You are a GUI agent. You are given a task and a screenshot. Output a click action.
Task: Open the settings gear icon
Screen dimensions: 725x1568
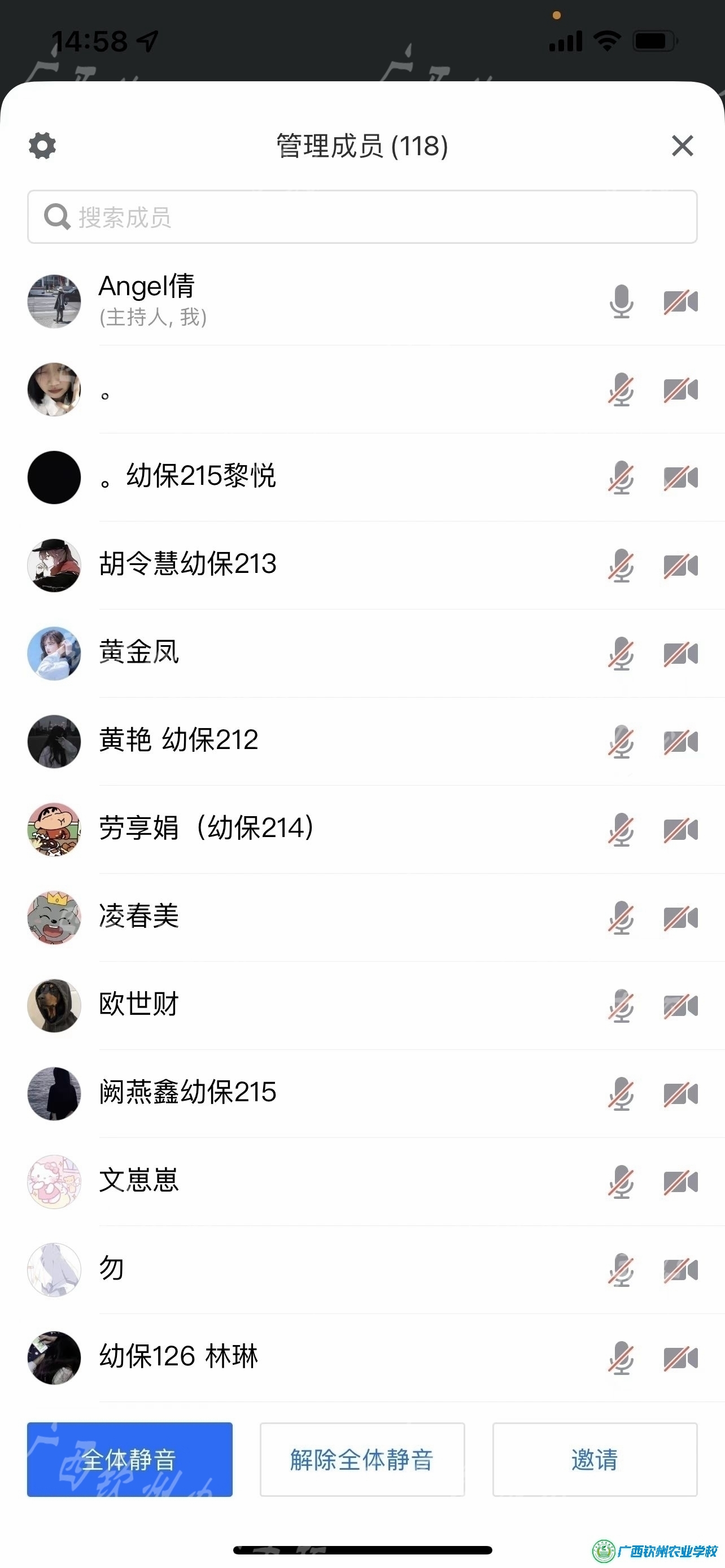click(x=42, y=146)
